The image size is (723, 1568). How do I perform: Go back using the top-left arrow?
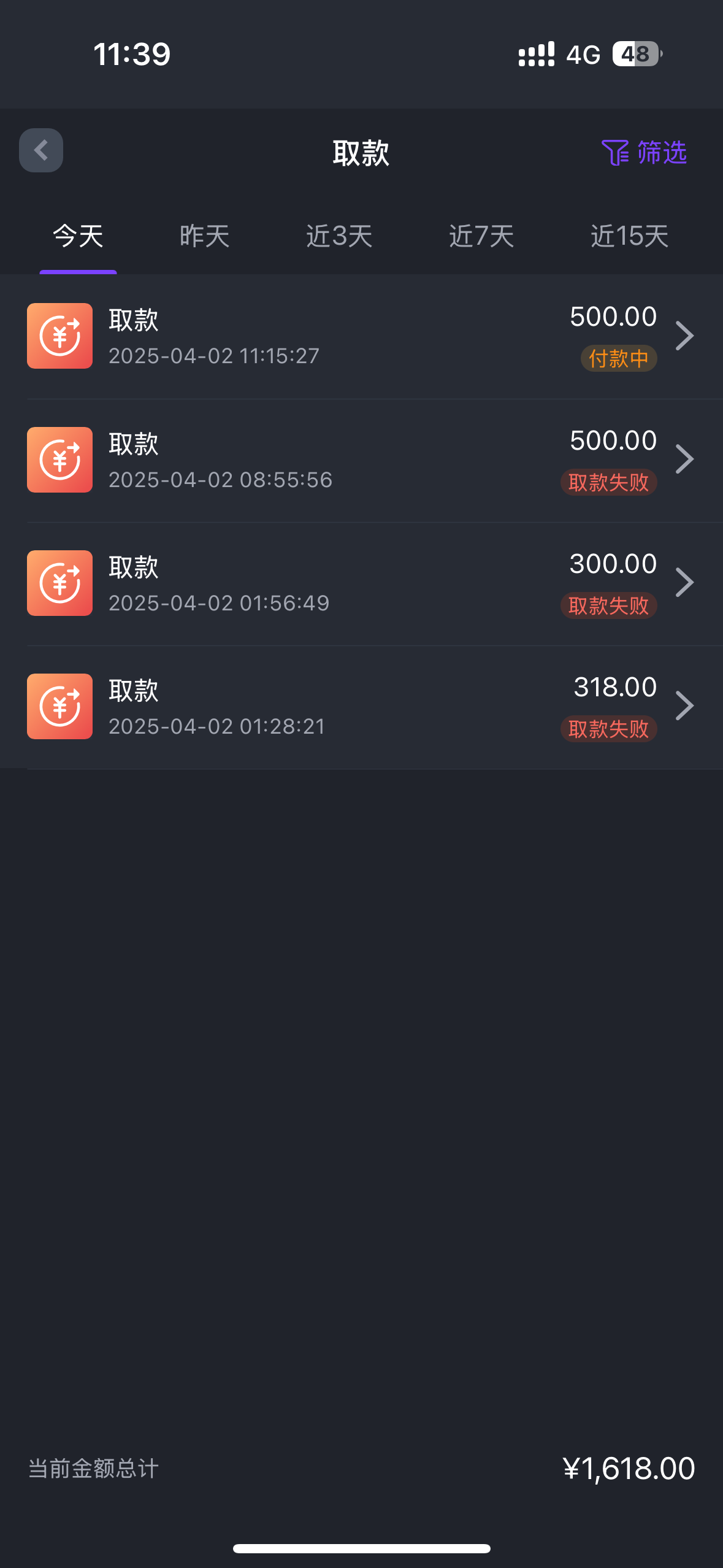(x=41, y=150)
